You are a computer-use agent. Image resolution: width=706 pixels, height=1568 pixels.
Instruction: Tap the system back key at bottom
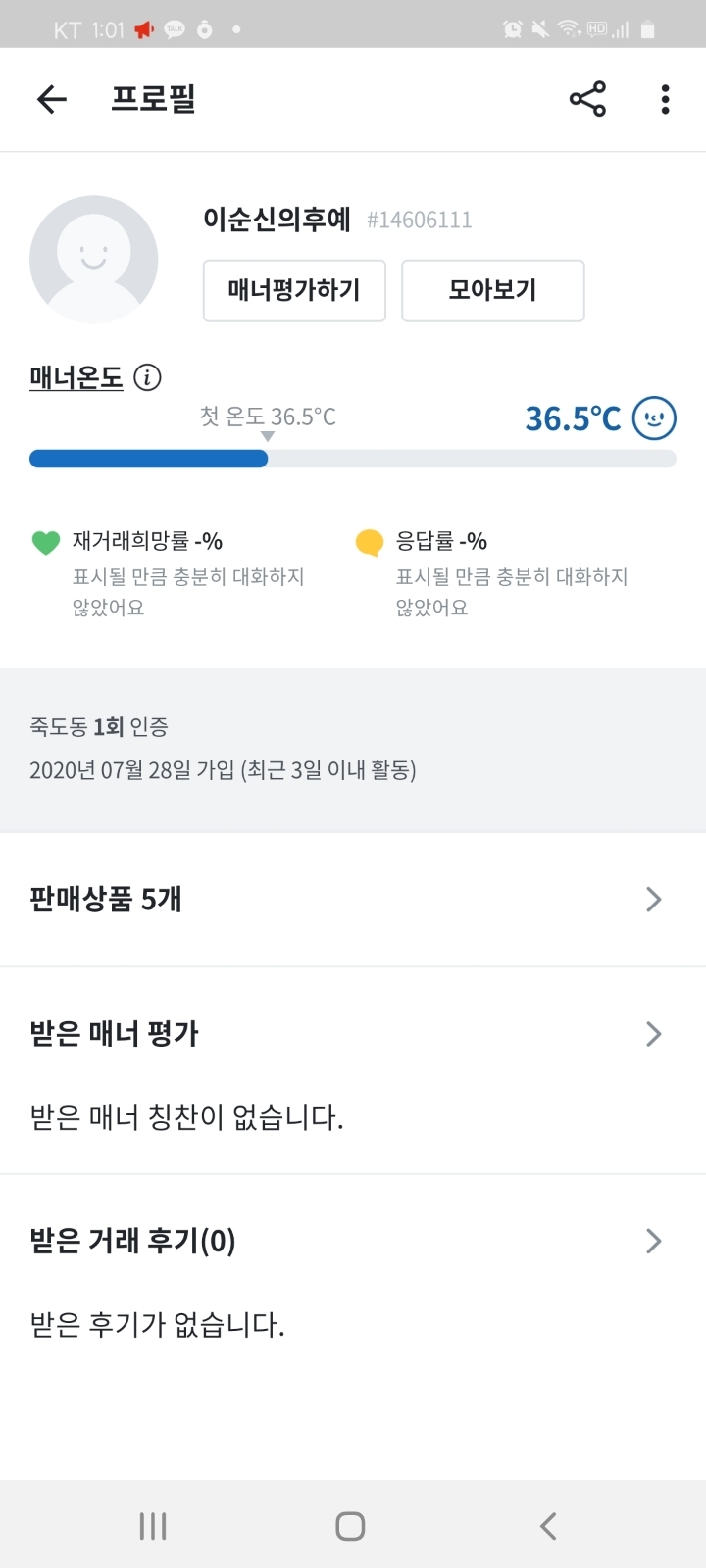547,1525
